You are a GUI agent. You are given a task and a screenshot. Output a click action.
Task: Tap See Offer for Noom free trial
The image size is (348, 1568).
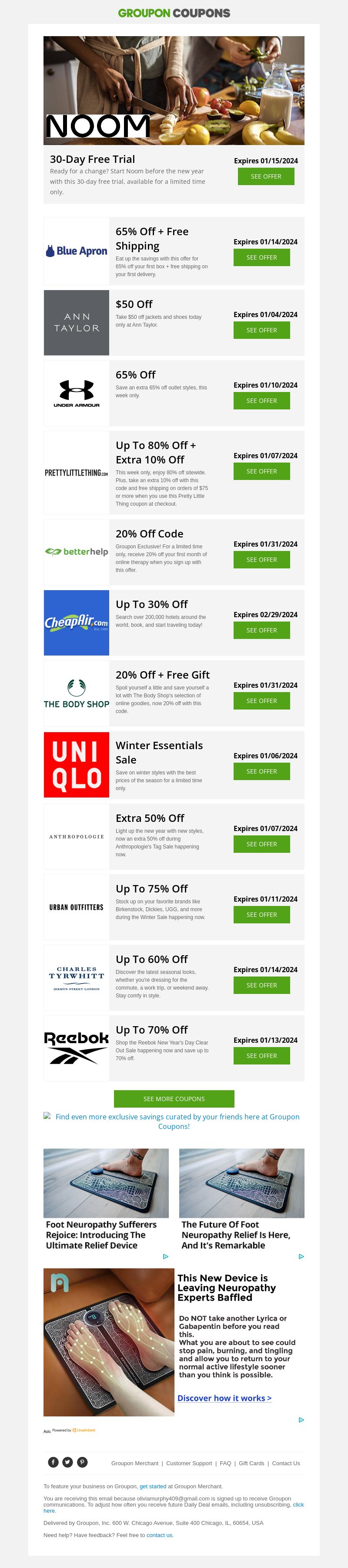(x=266, y=176)
